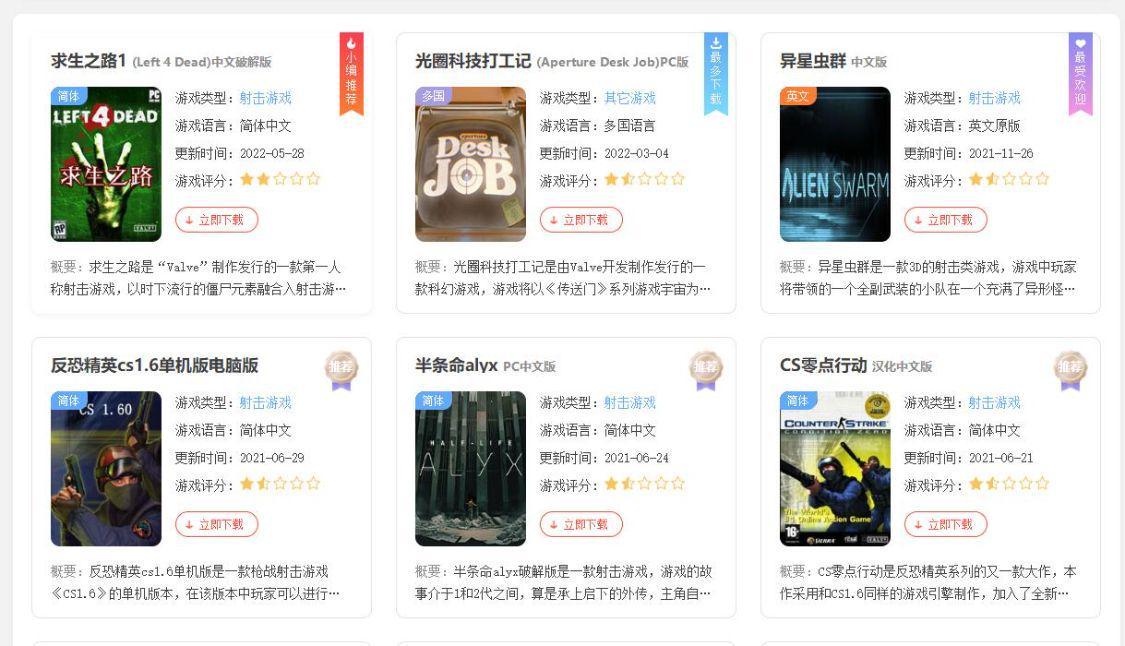
Task: Tap the Half-Life Alyx cover image
Action: pos(470,469)
